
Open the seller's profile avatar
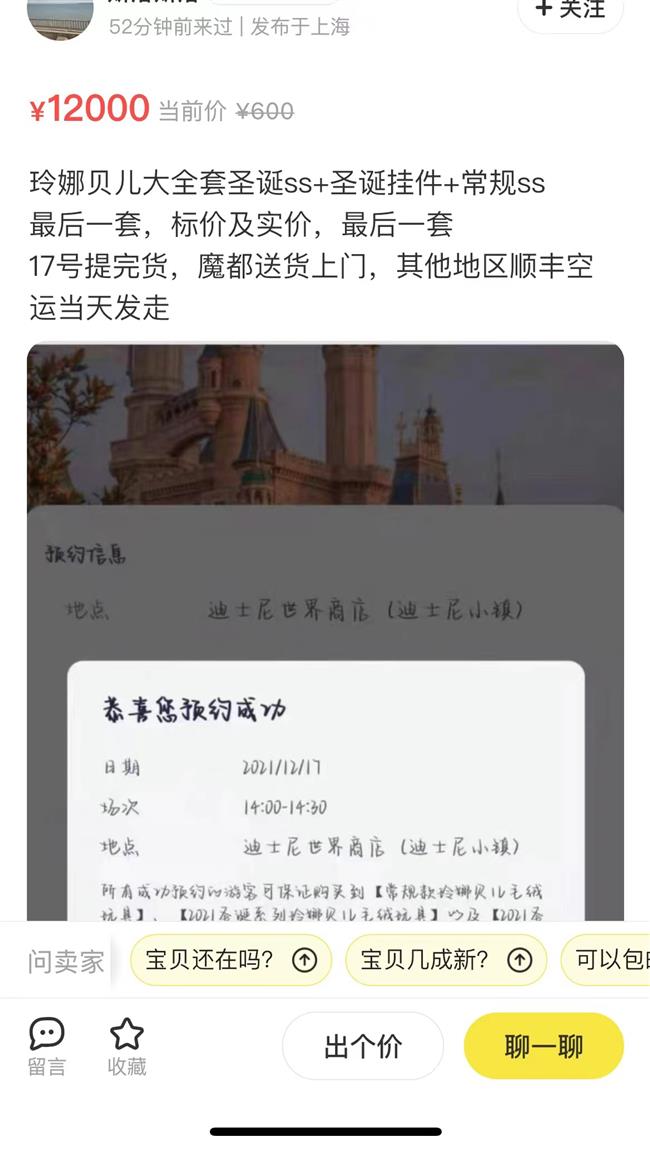coord(60,17)
